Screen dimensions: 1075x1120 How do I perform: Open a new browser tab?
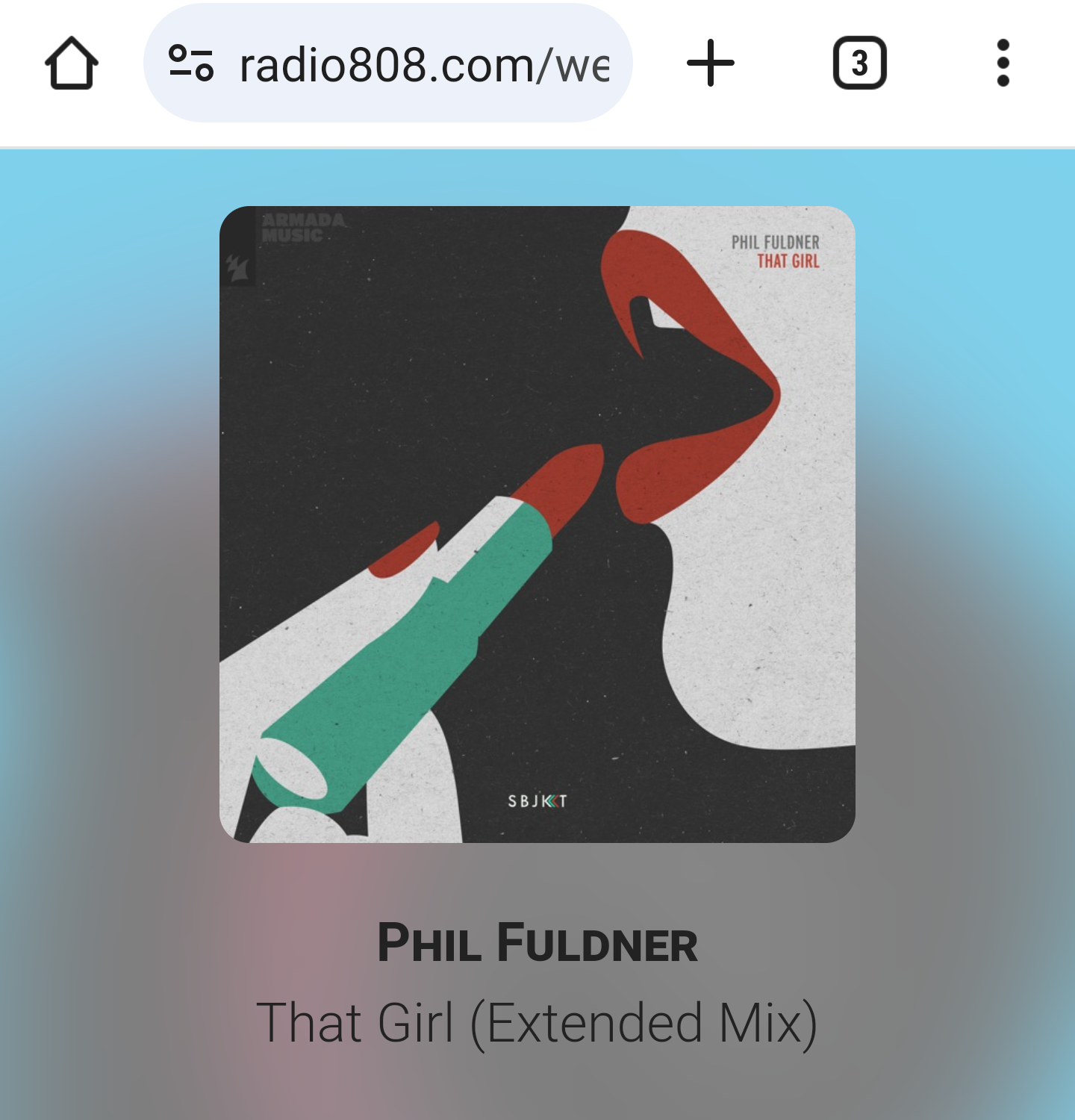coord(710,63)
